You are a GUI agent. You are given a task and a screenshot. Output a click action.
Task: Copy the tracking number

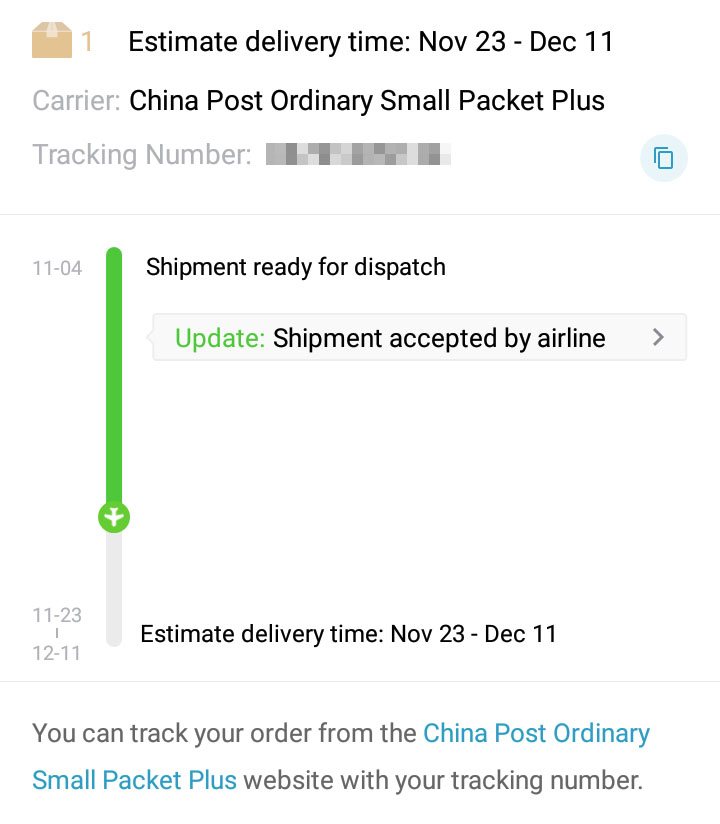tap(663, 158)
